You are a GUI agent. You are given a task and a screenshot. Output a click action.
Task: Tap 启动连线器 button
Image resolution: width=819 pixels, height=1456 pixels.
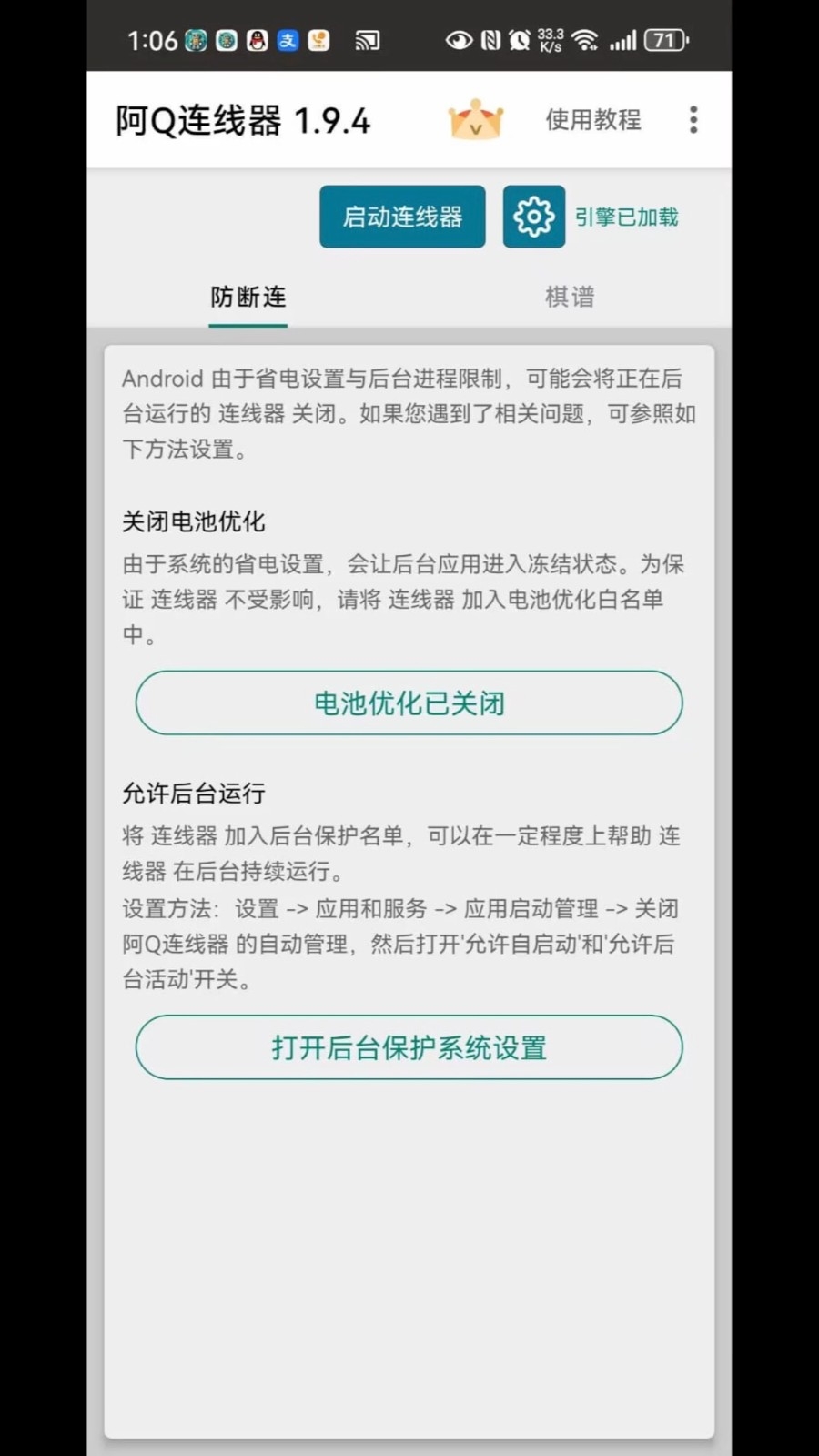coord(402,217)
